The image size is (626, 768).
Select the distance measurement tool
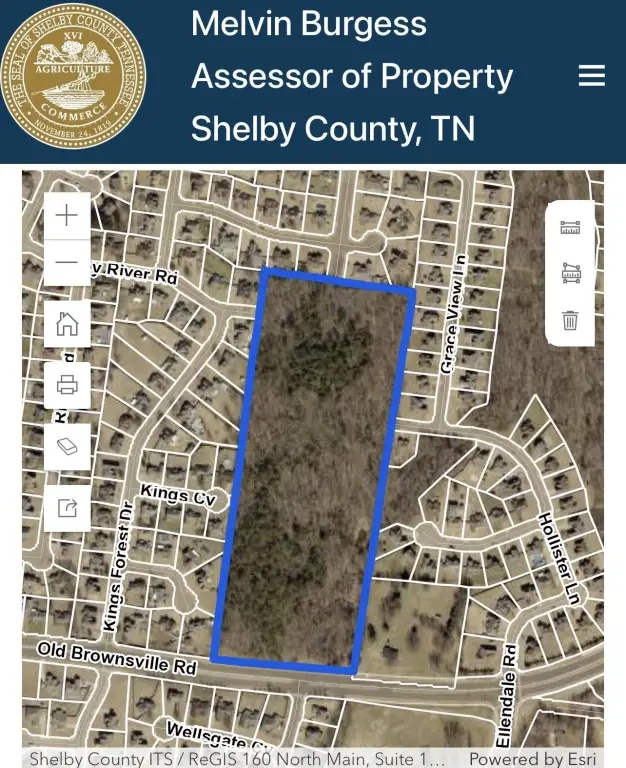click(x=571, y=228)
